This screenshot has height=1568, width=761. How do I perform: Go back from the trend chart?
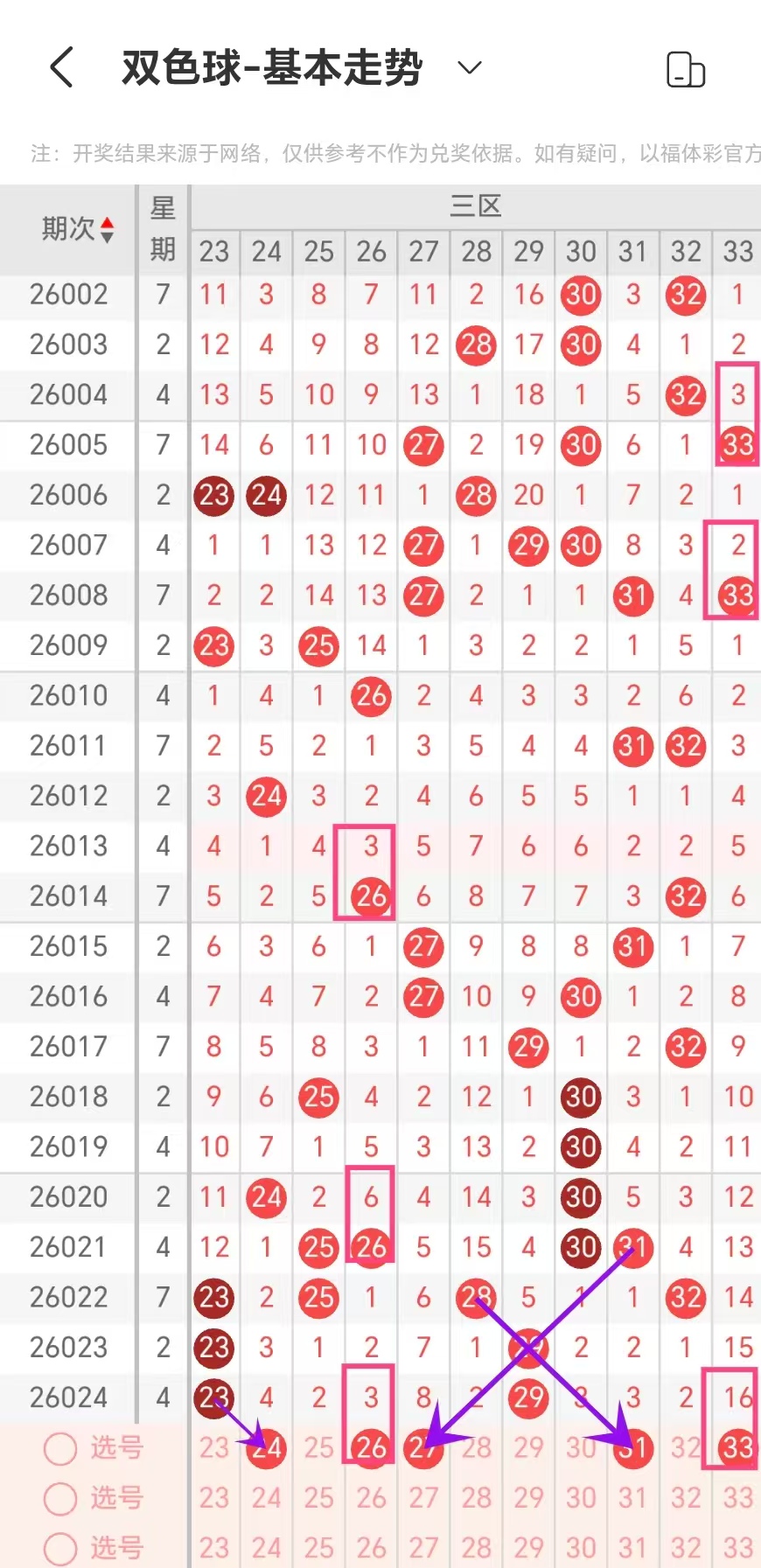61,67
